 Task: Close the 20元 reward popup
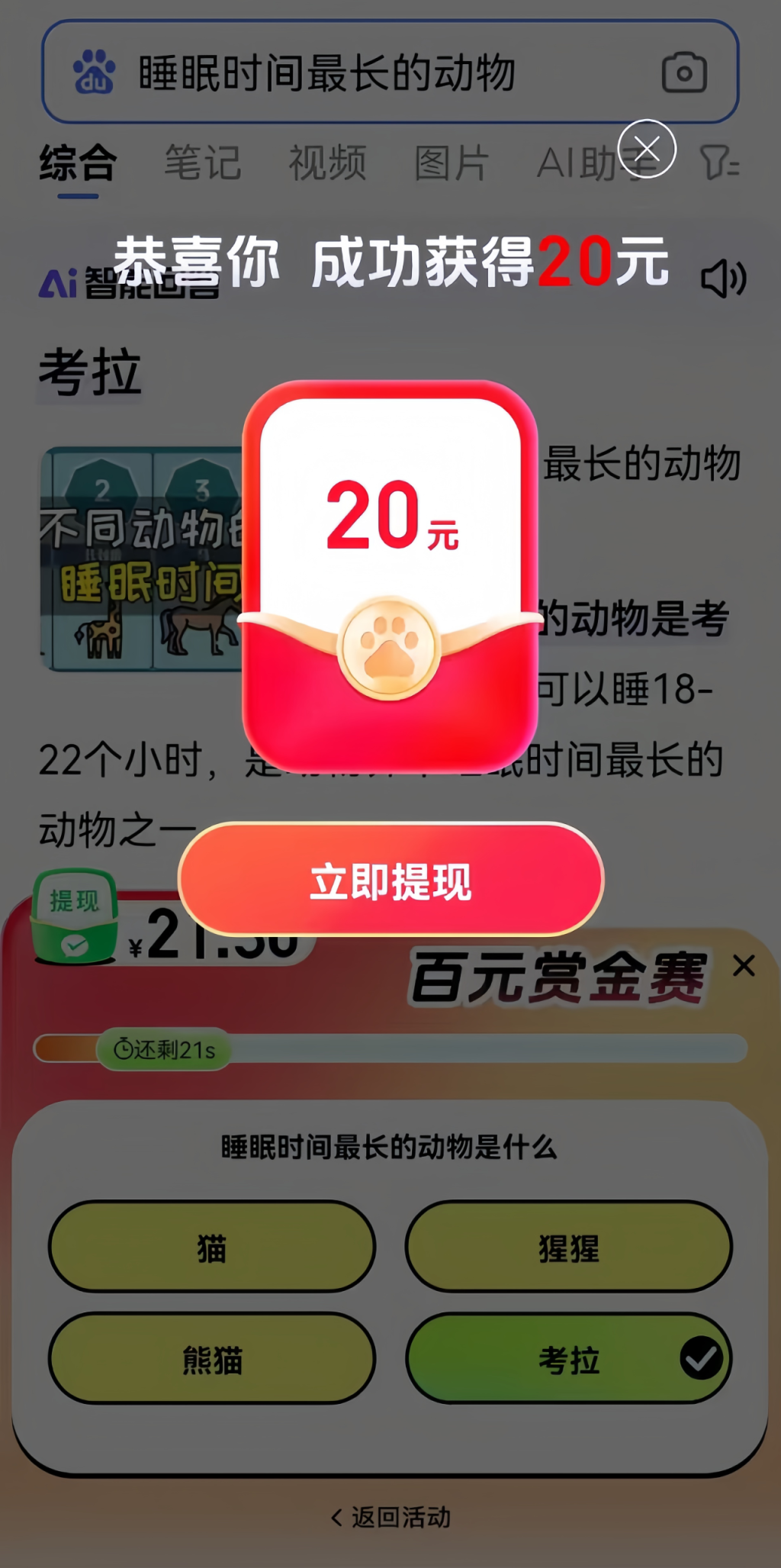pyautogui.click(x=646, y=149)
